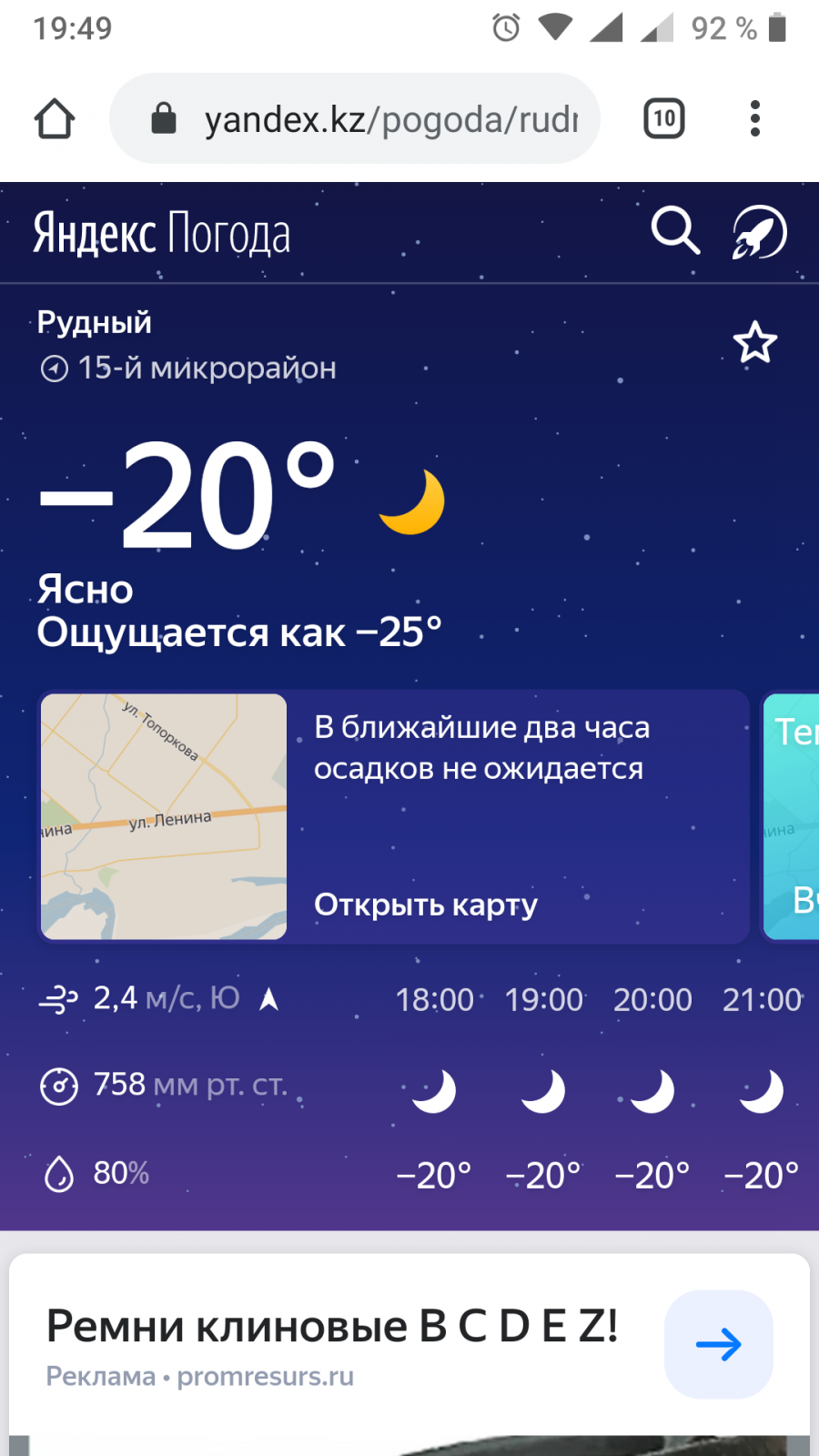Open the tab switcher showing 10 tabs

click(x=664, y=119)
